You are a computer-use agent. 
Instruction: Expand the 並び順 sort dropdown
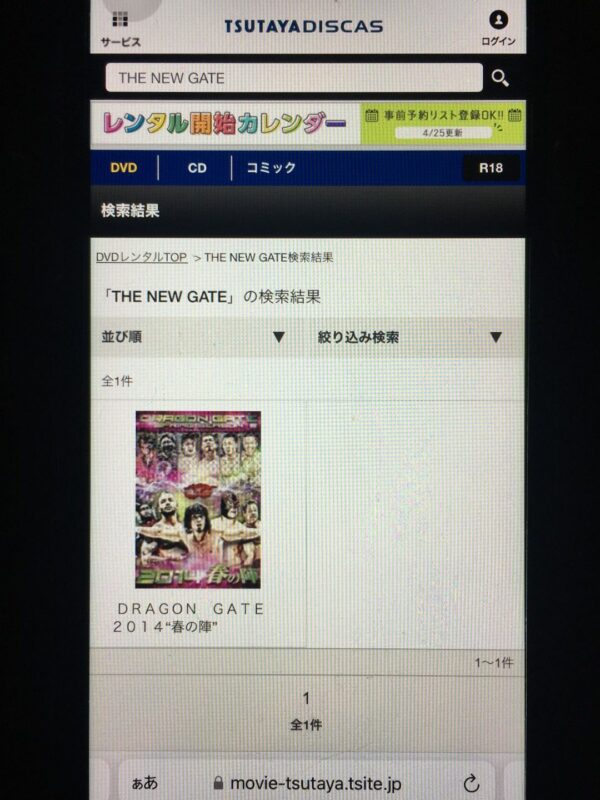click(x=195, y=337)
